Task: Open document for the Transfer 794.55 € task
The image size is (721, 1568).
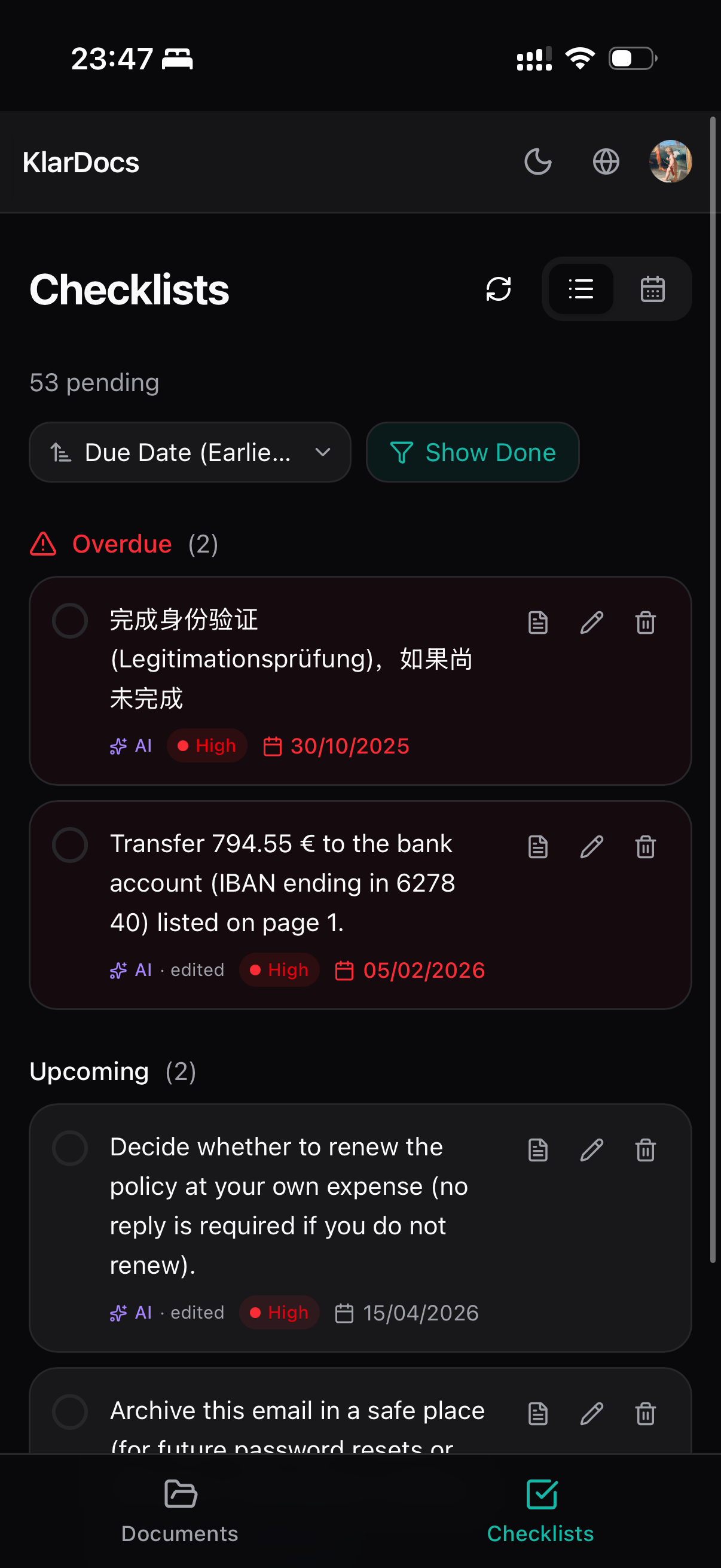Action: 538,847
